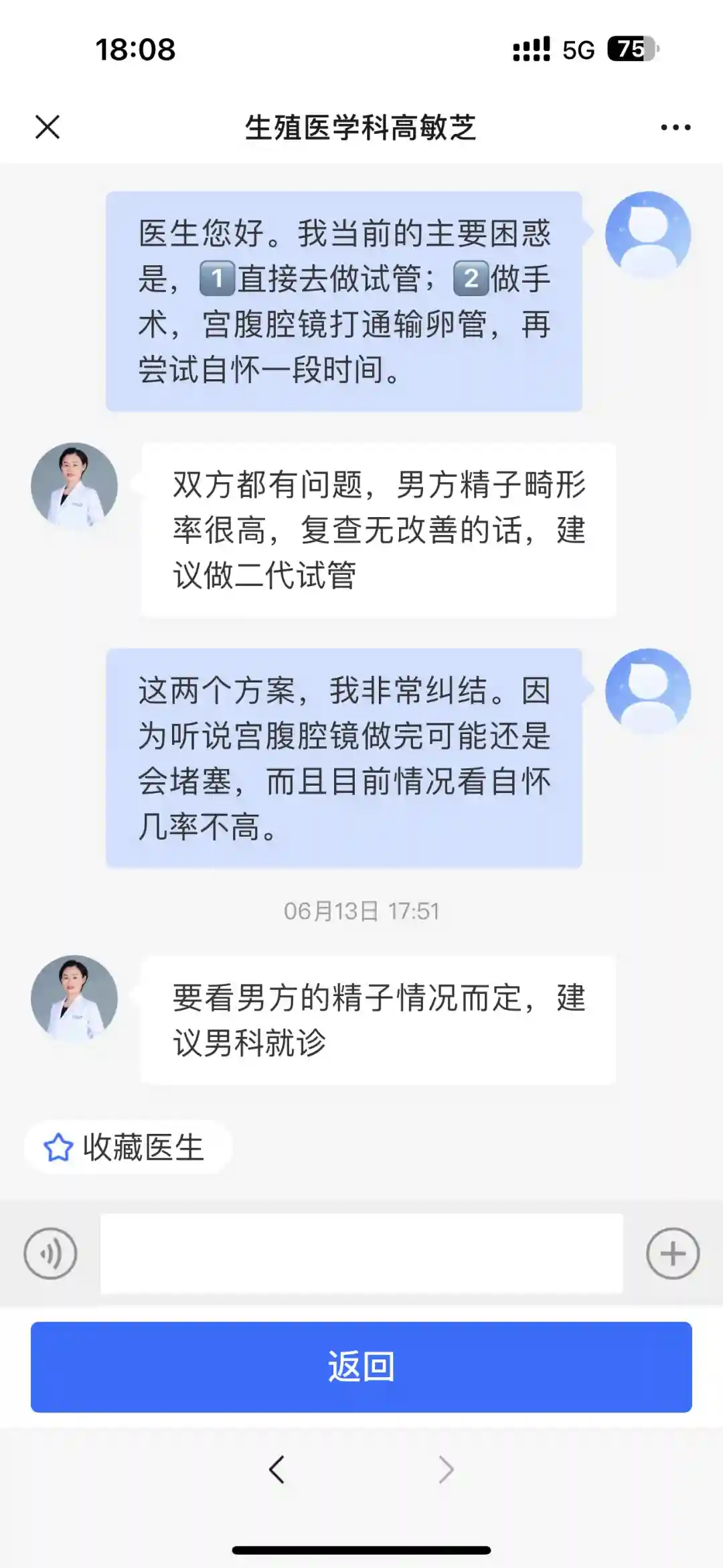
Task: Open the three-dot overflow menu
Action: 675,127
